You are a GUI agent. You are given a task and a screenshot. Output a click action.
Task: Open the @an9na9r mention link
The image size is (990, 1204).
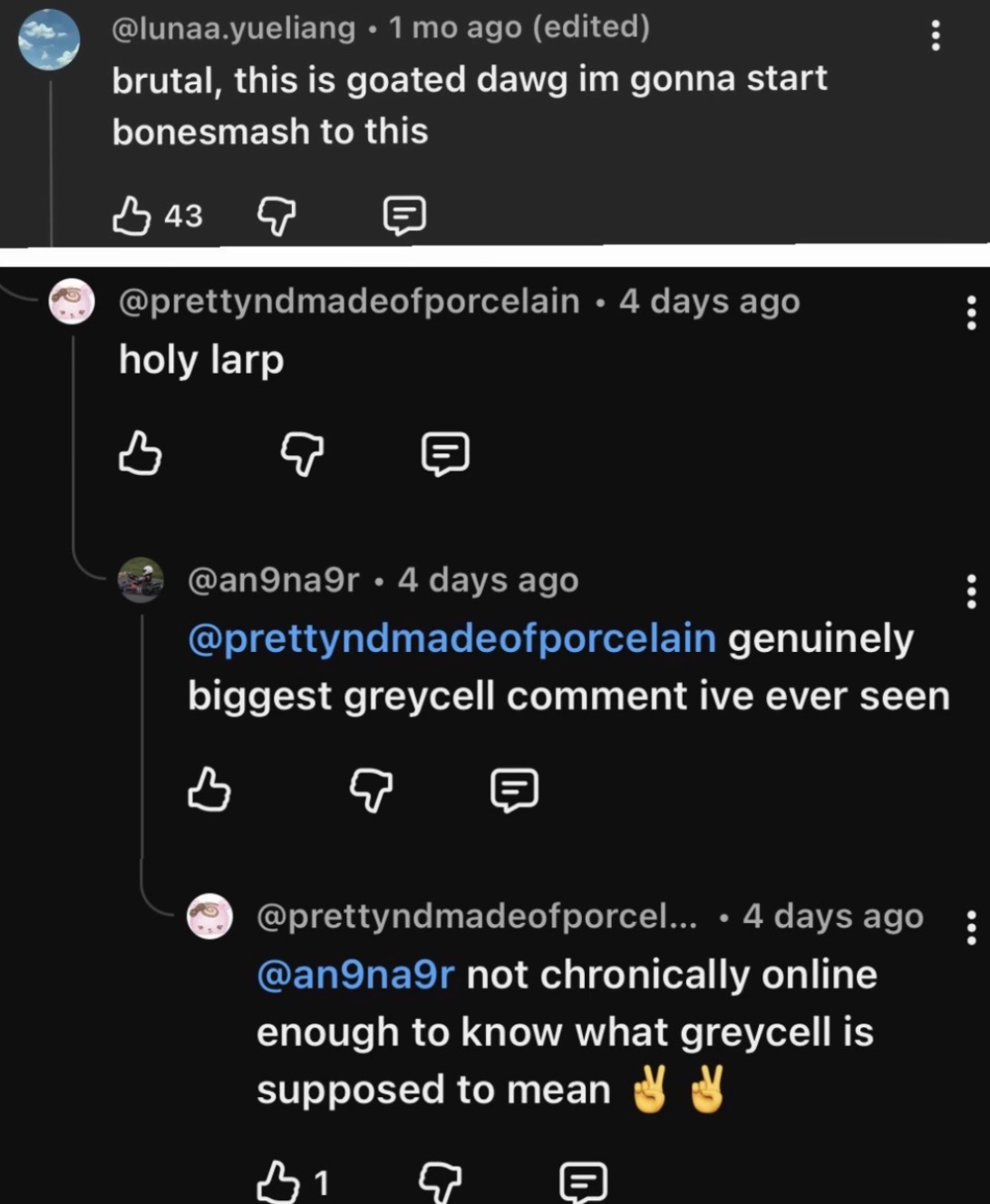[355, 975]
